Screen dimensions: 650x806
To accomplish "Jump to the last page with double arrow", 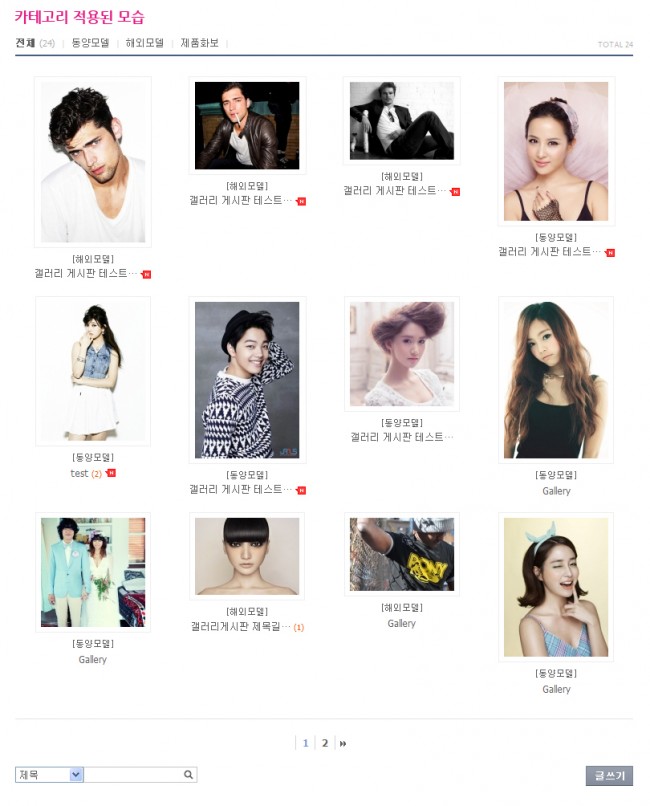I will coord(343,743).
